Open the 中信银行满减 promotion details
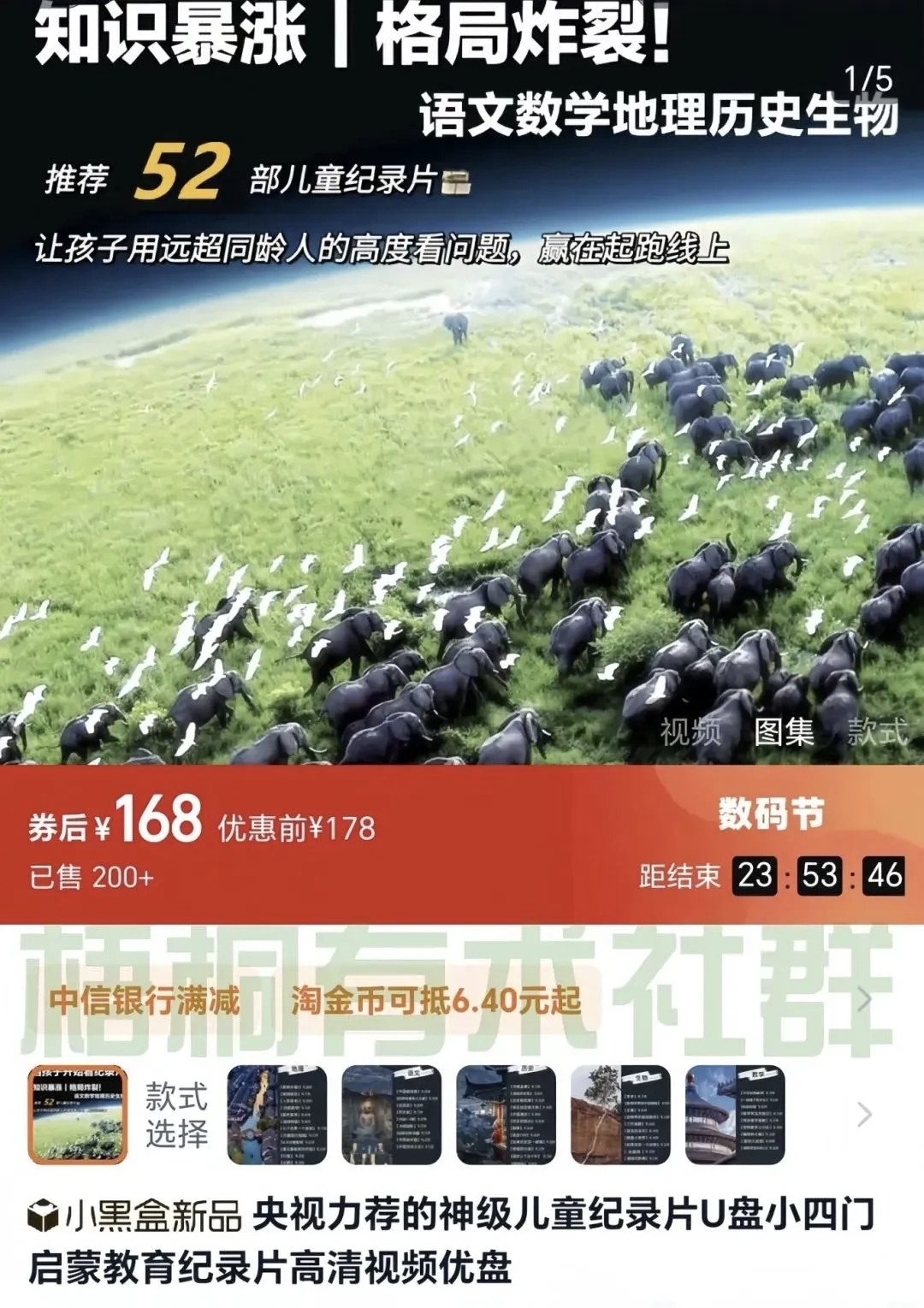Screen dimensions: 924x1308 tap(145, 1000)
